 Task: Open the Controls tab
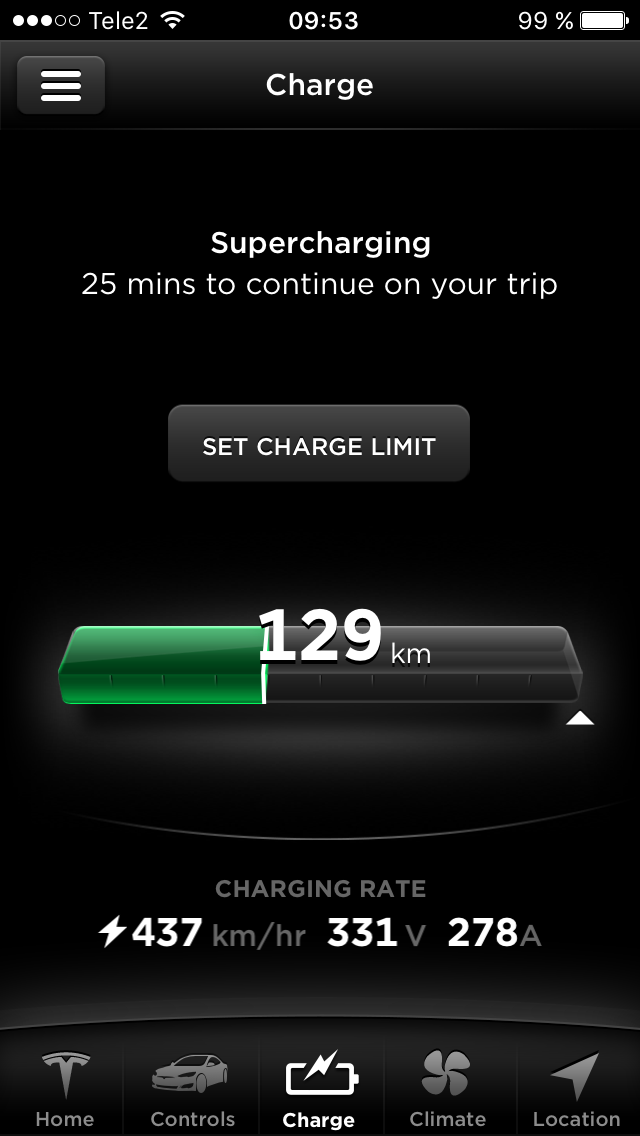(x=192, y=1088)
